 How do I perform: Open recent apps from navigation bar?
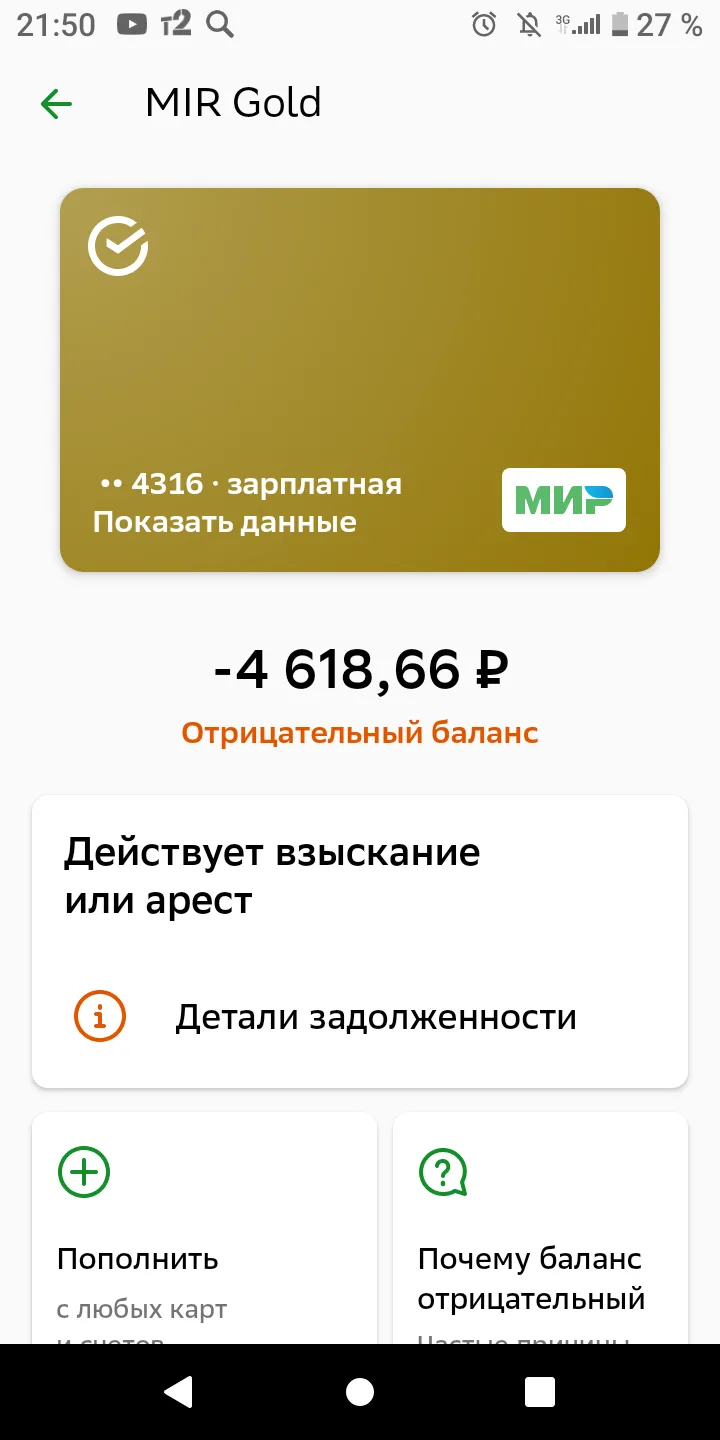[539, 1392]
